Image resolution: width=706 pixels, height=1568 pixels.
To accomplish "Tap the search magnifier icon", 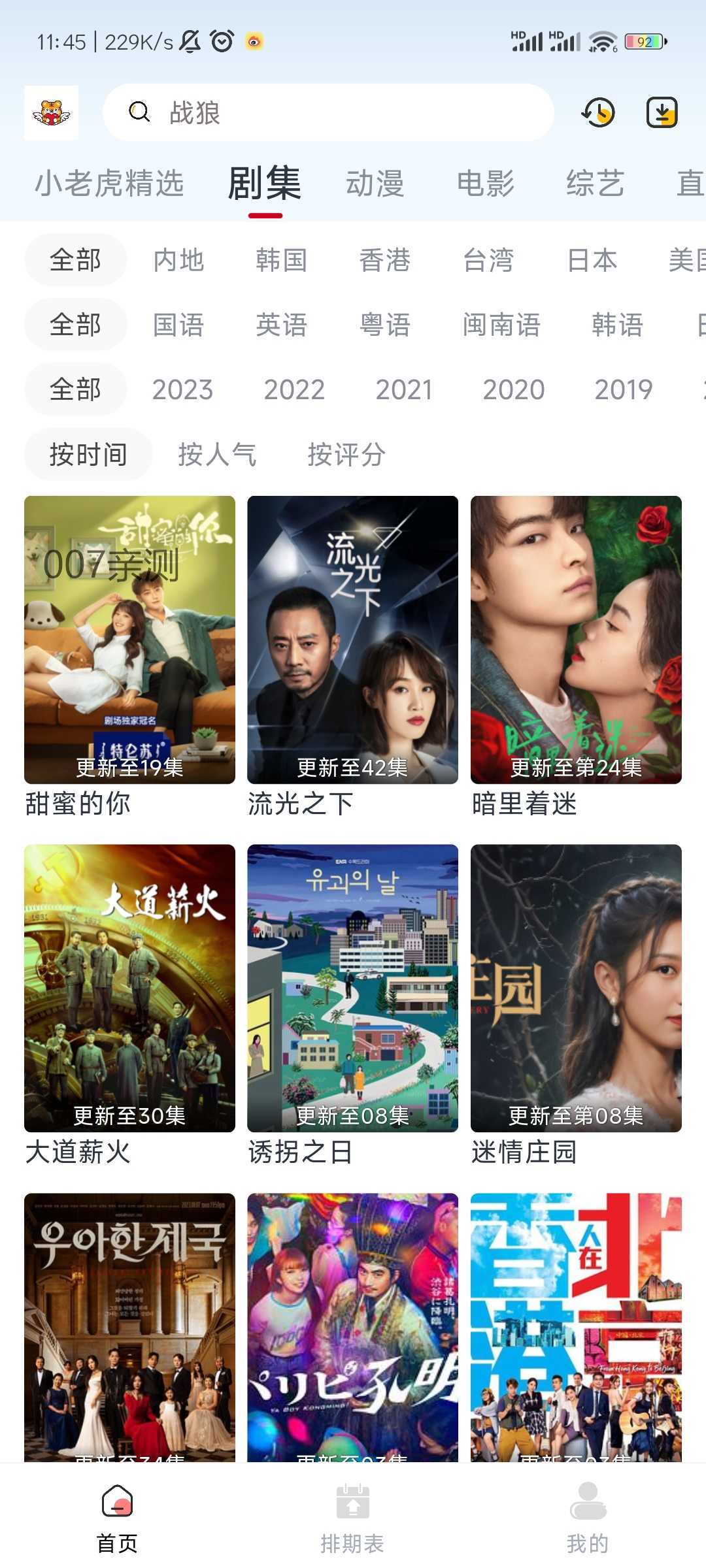I will click(138, 113).
